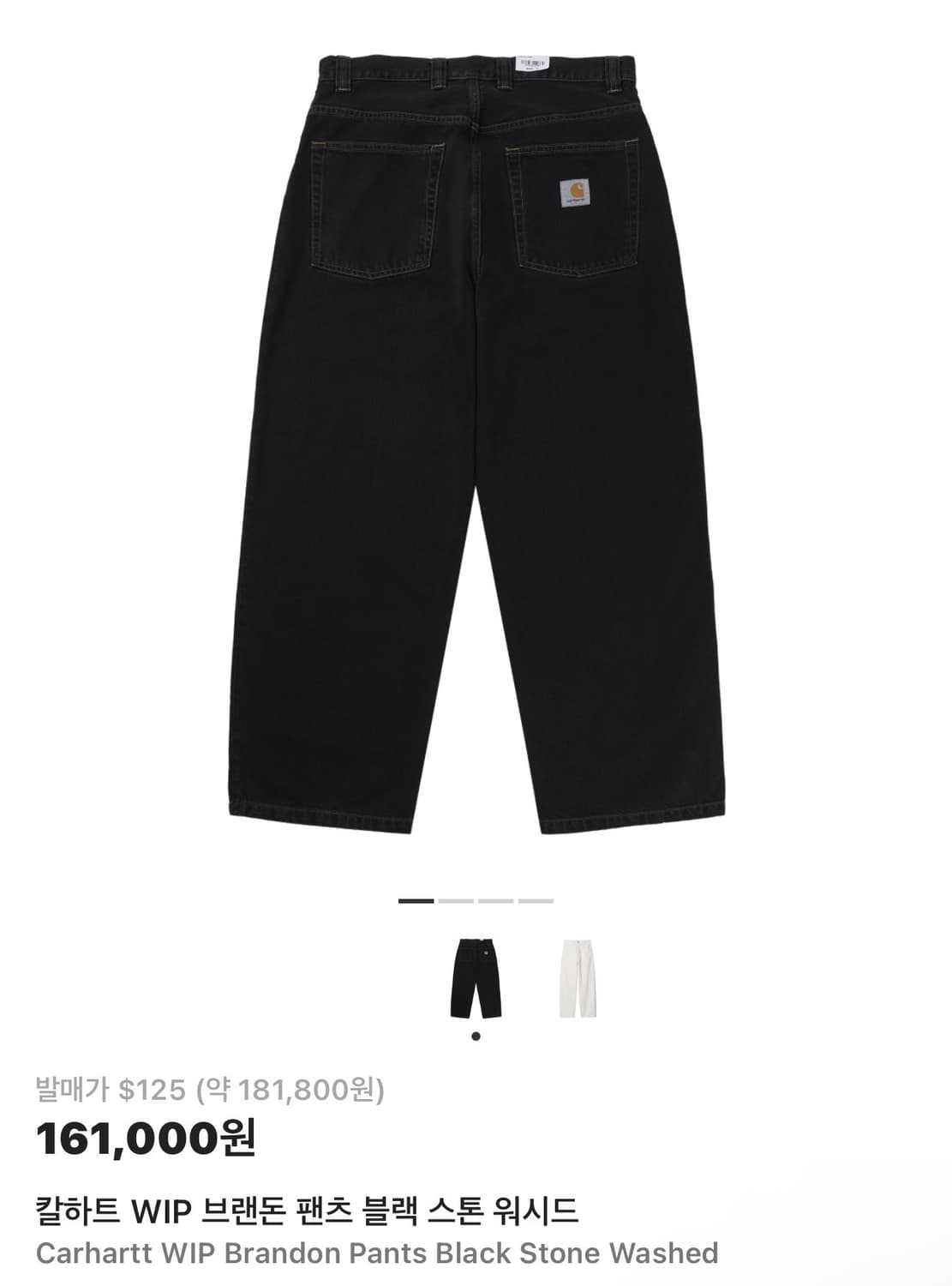Viewport: 952px width, 1286px height.
Task: Select the white colorway thumbnail
Action: 578,982
